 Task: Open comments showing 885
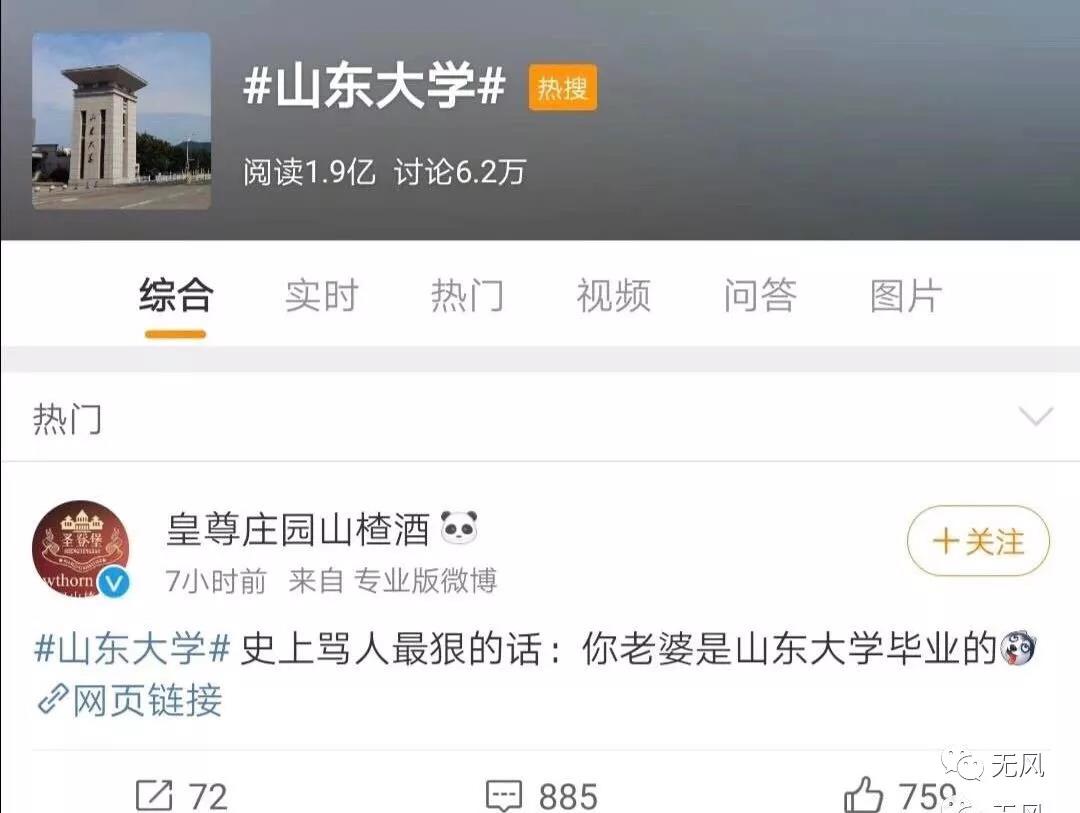[x=541, y=796]
